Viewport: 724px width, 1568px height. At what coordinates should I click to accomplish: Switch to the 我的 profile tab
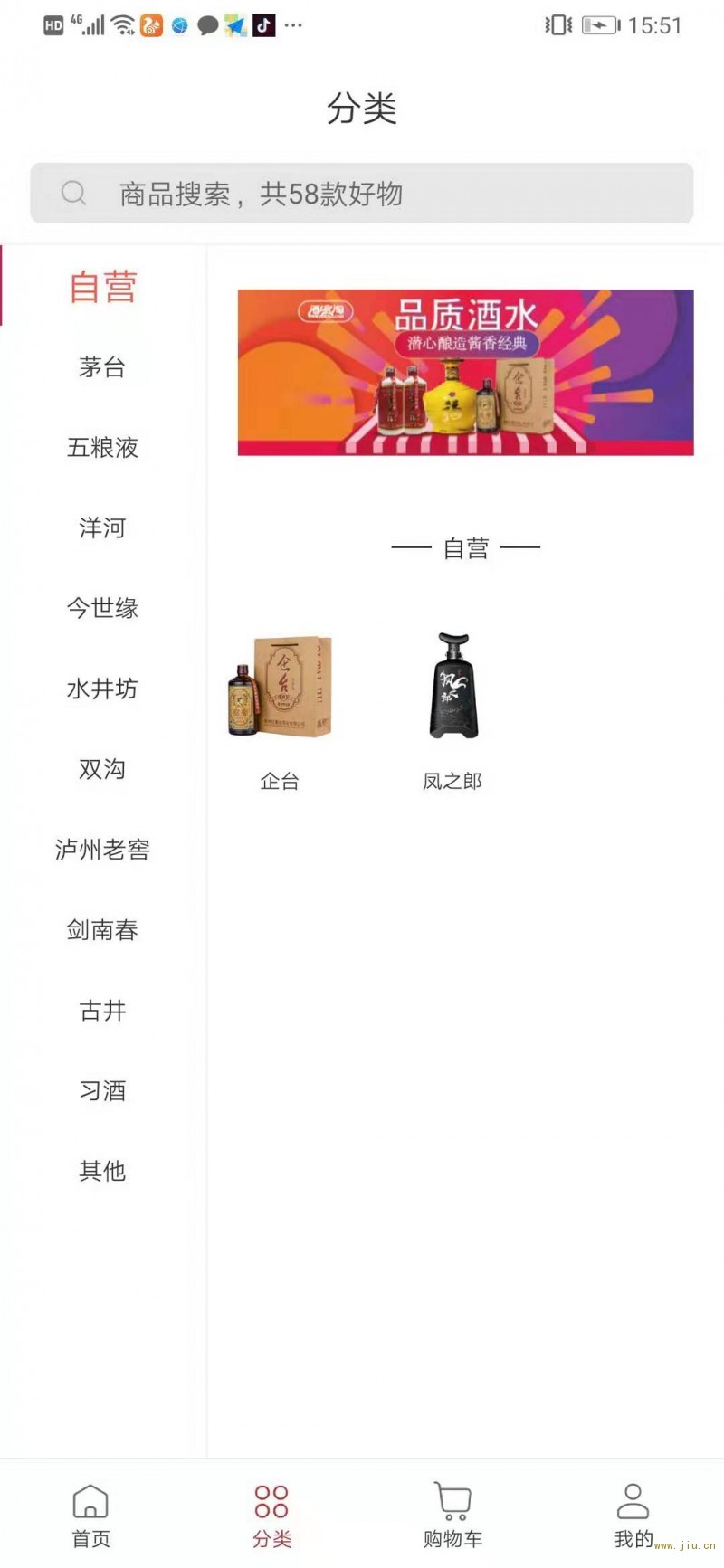pyautogui.click(x=633, y=1516)
